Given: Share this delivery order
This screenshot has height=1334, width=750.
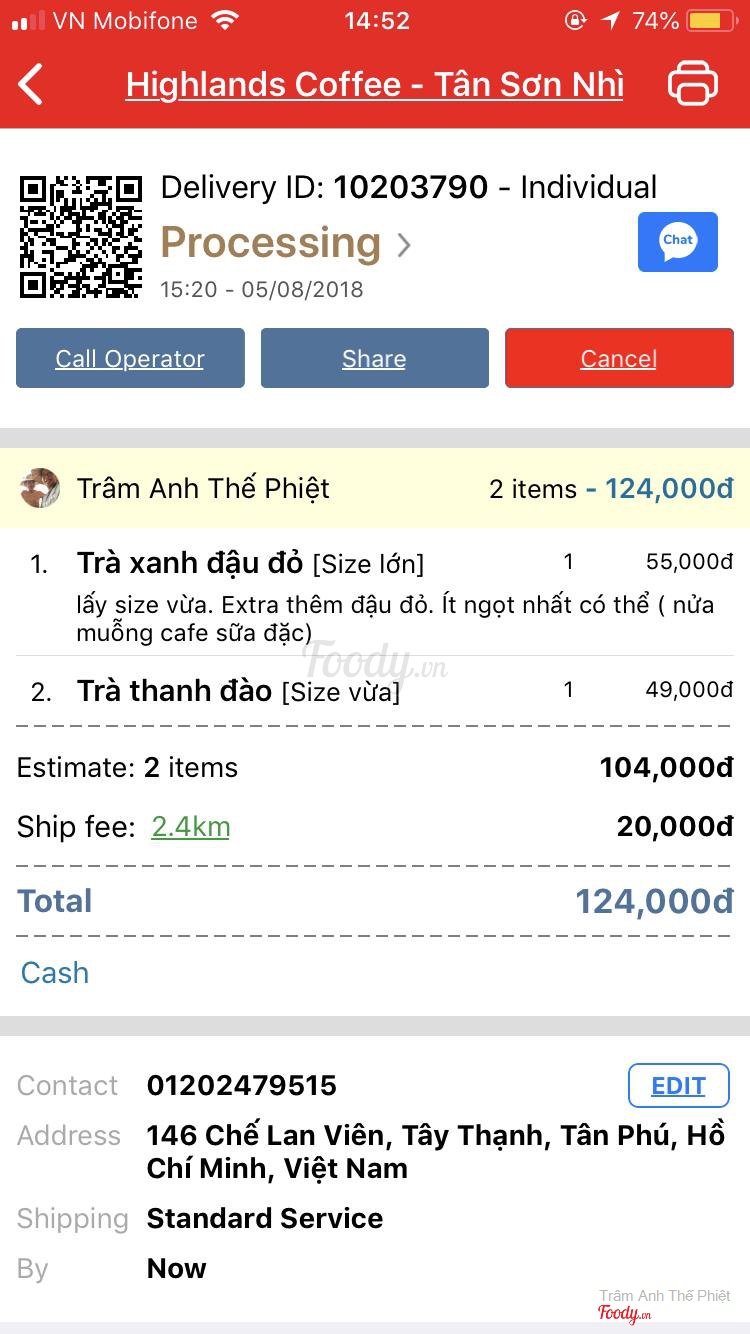Looking at the screenshot, I should [x=374, y=358].
